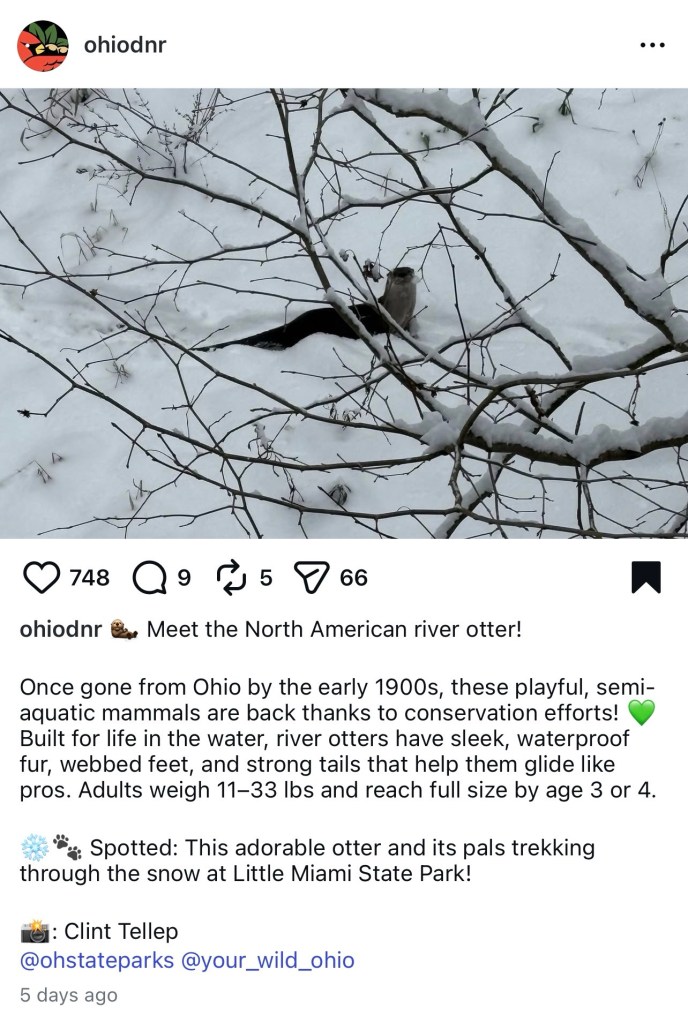This screenshot has height=1023, width=688.
Task: Tap the ohiodnr name in the caption
Action: [60, 630]
